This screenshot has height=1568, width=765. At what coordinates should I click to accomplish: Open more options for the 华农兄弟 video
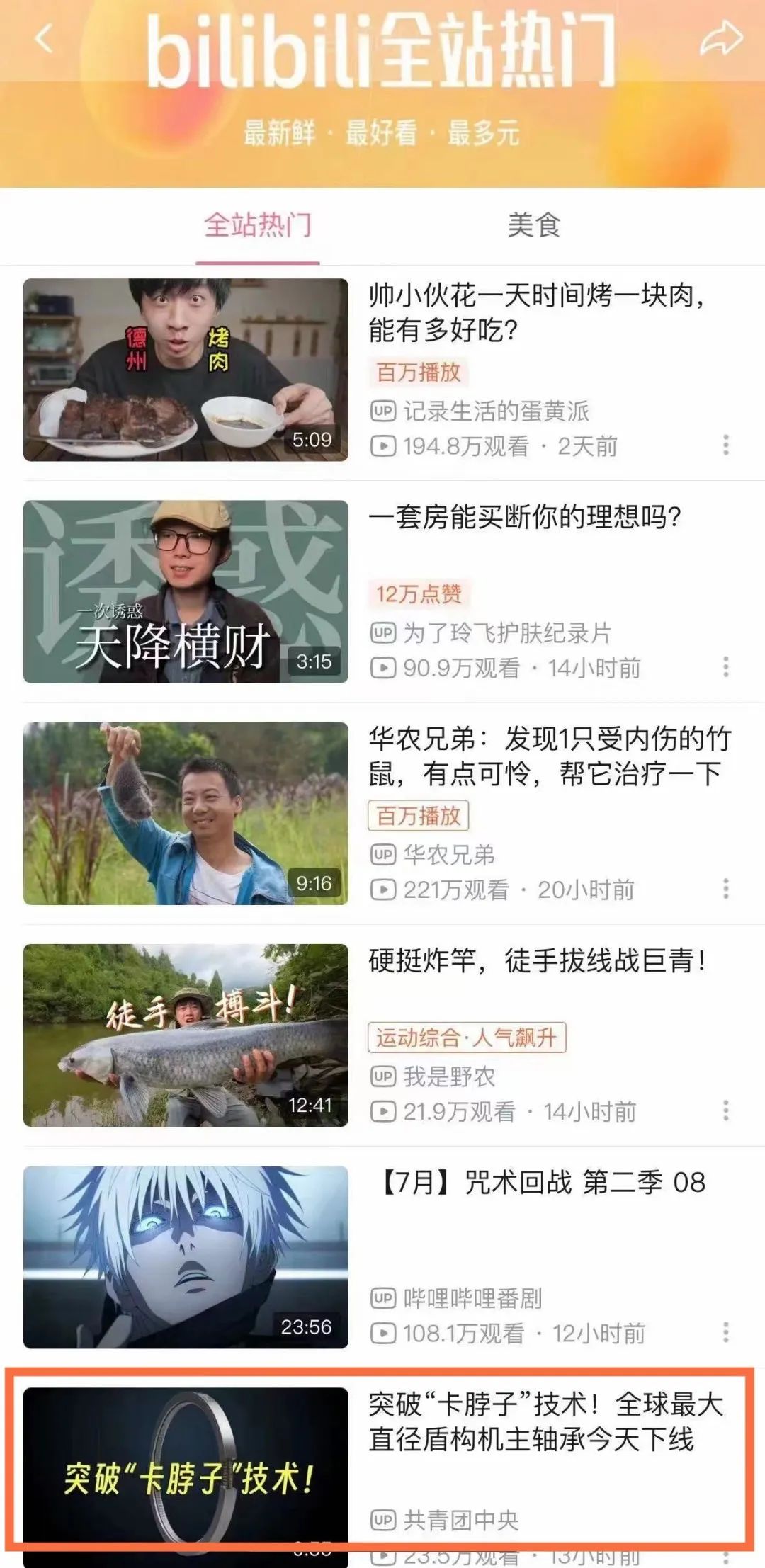click(725, 889)
